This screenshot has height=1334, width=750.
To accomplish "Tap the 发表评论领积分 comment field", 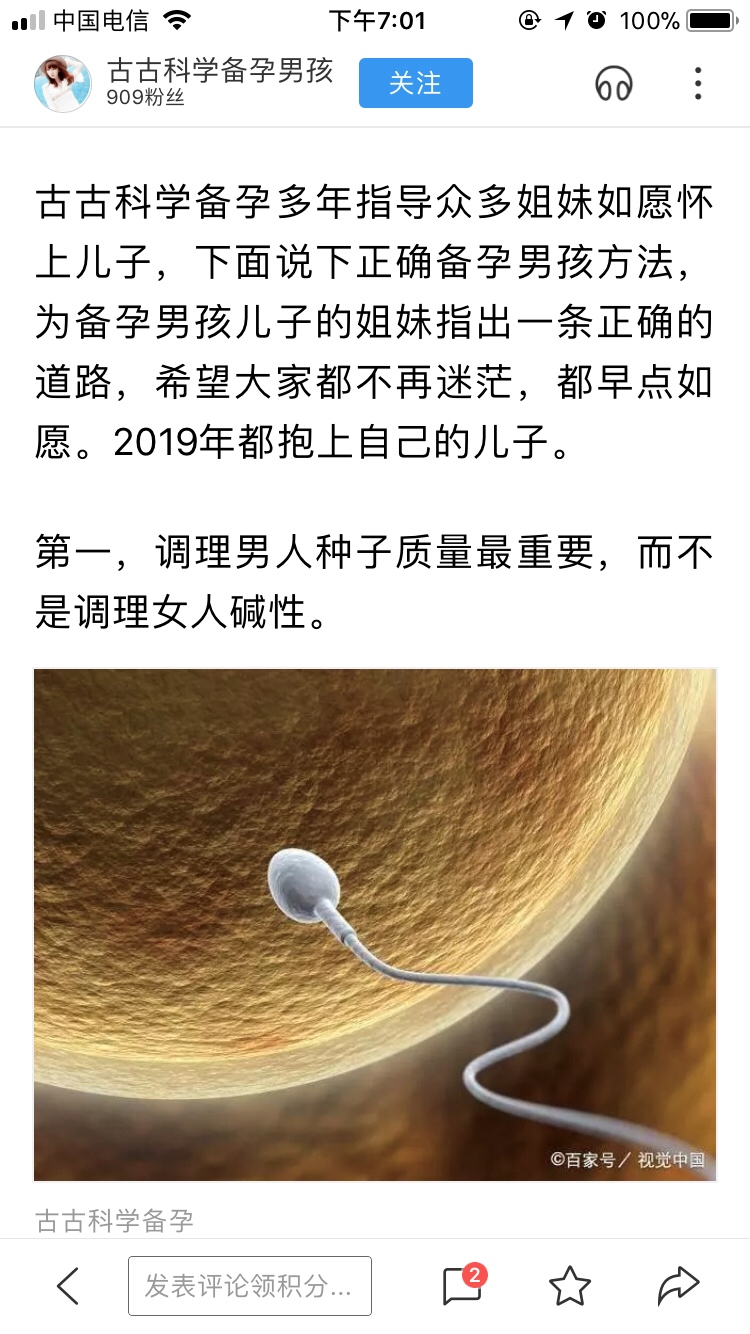I will click(250, 1286).
